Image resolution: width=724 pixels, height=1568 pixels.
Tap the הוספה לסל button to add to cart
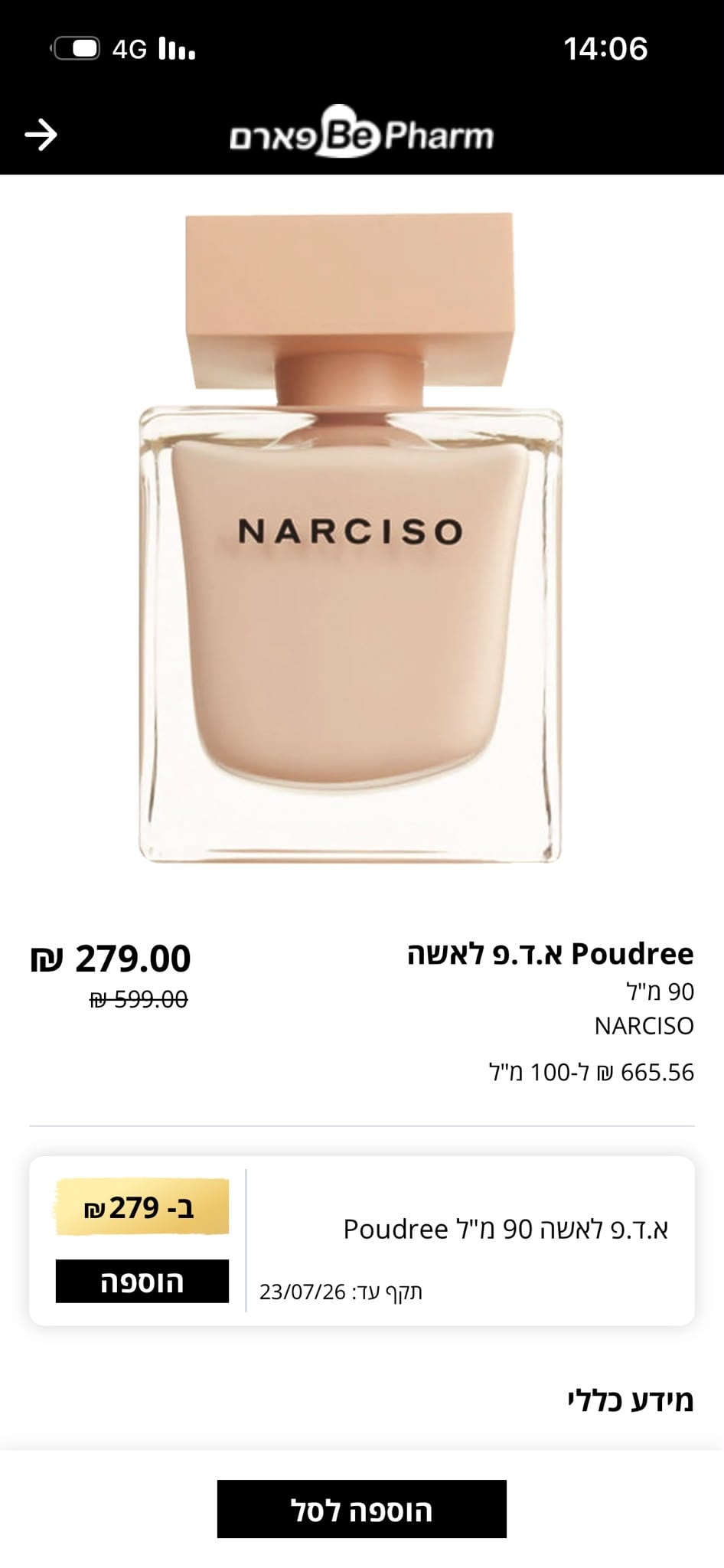coord(362,1510)
